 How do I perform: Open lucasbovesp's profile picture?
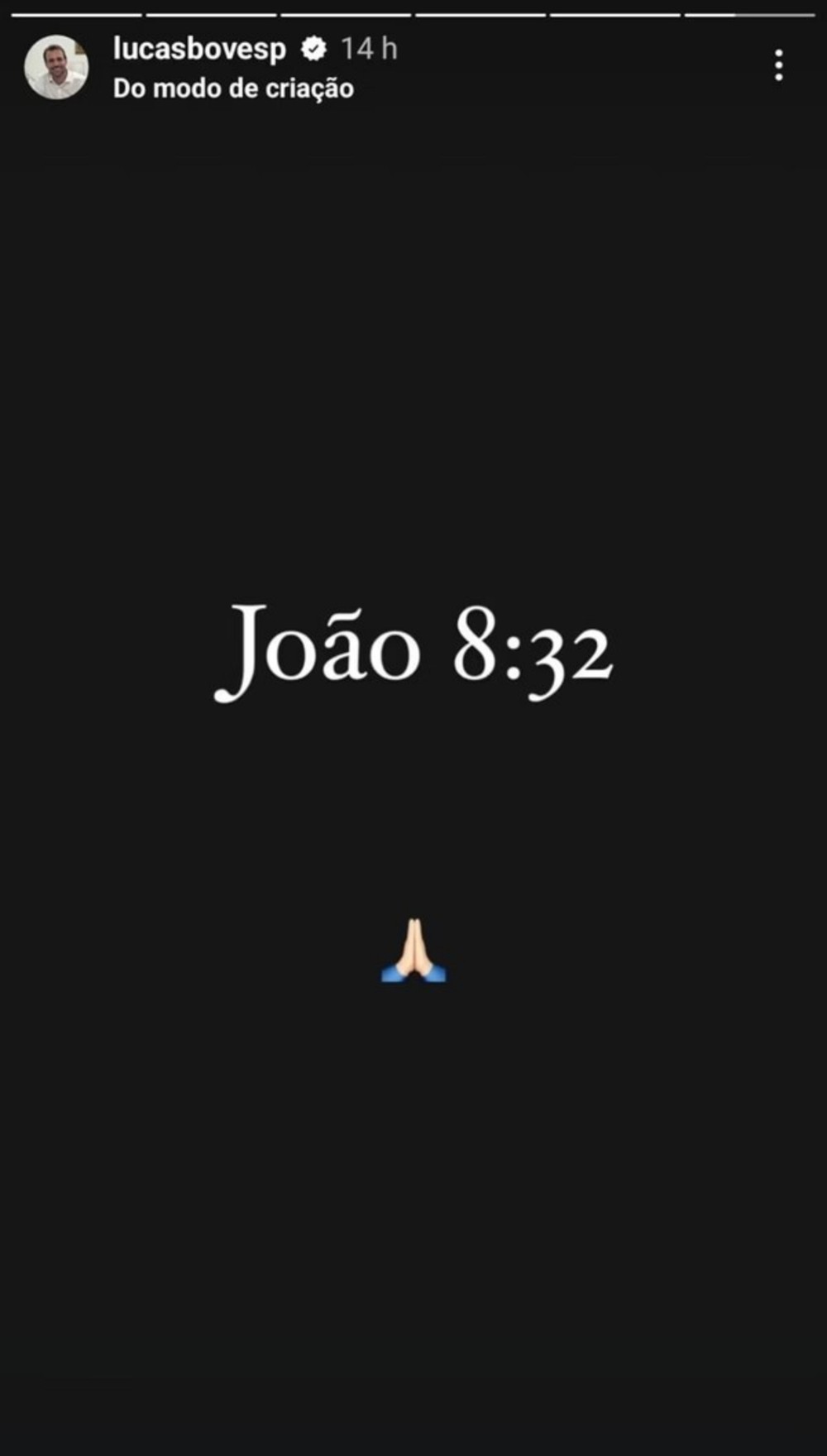pos(56,67)
